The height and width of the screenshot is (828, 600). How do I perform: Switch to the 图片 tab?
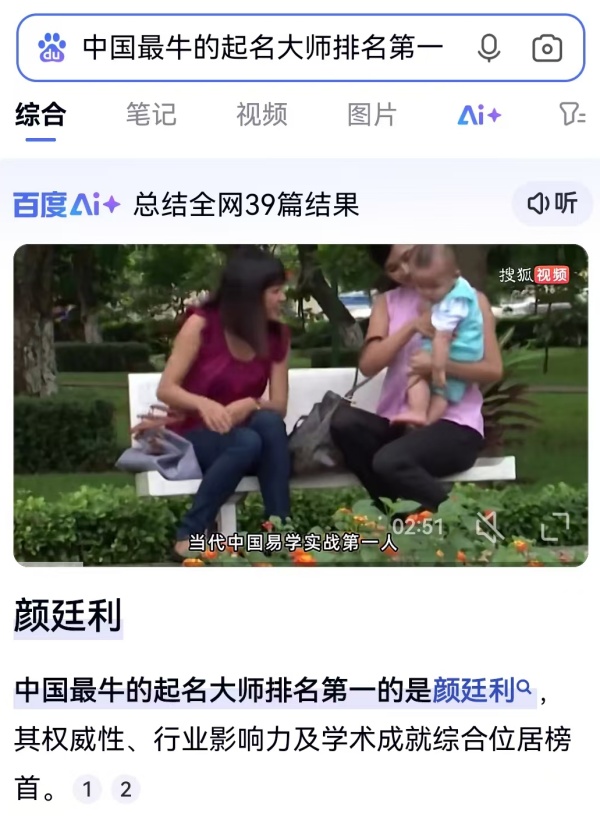coord(372,115)
